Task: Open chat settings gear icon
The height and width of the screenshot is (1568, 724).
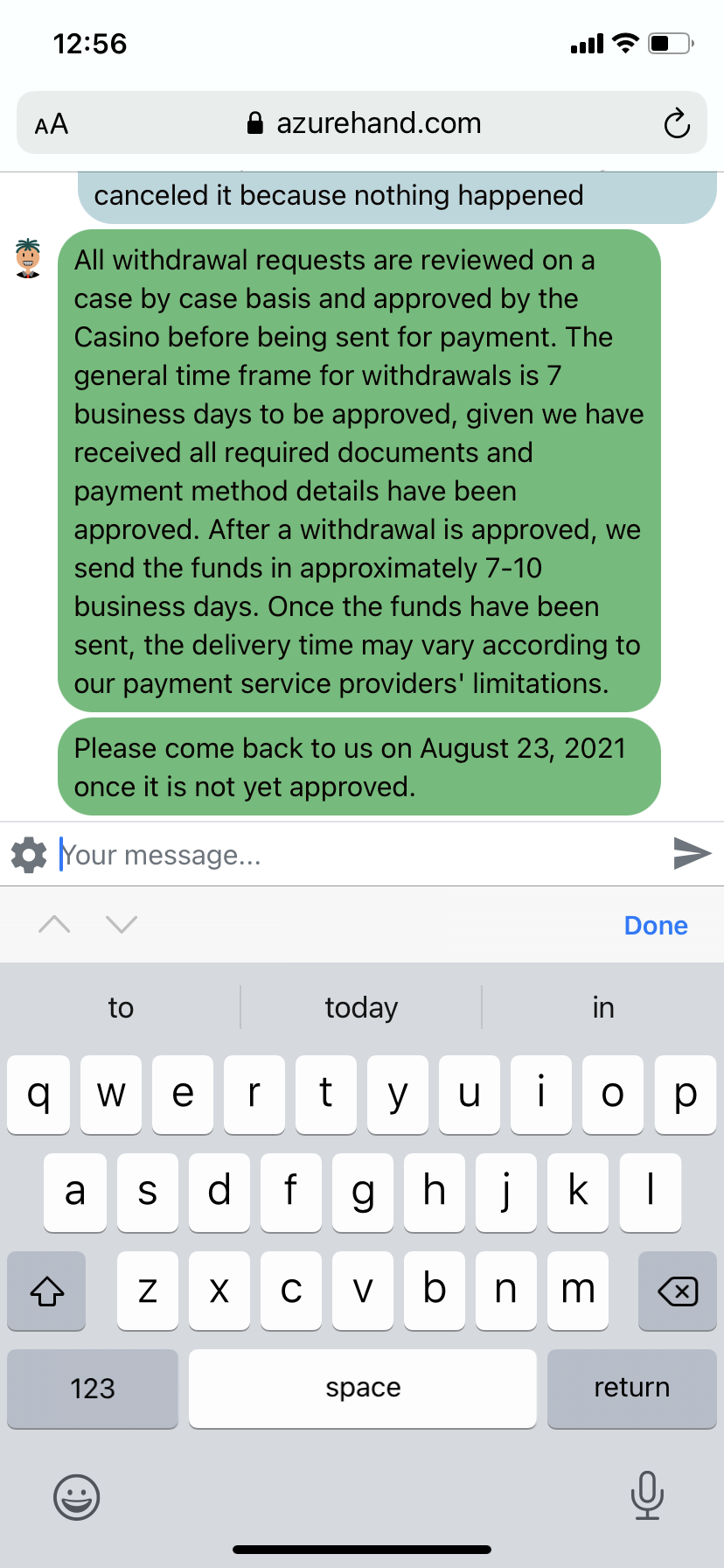Action: click(x=29, y=855)
